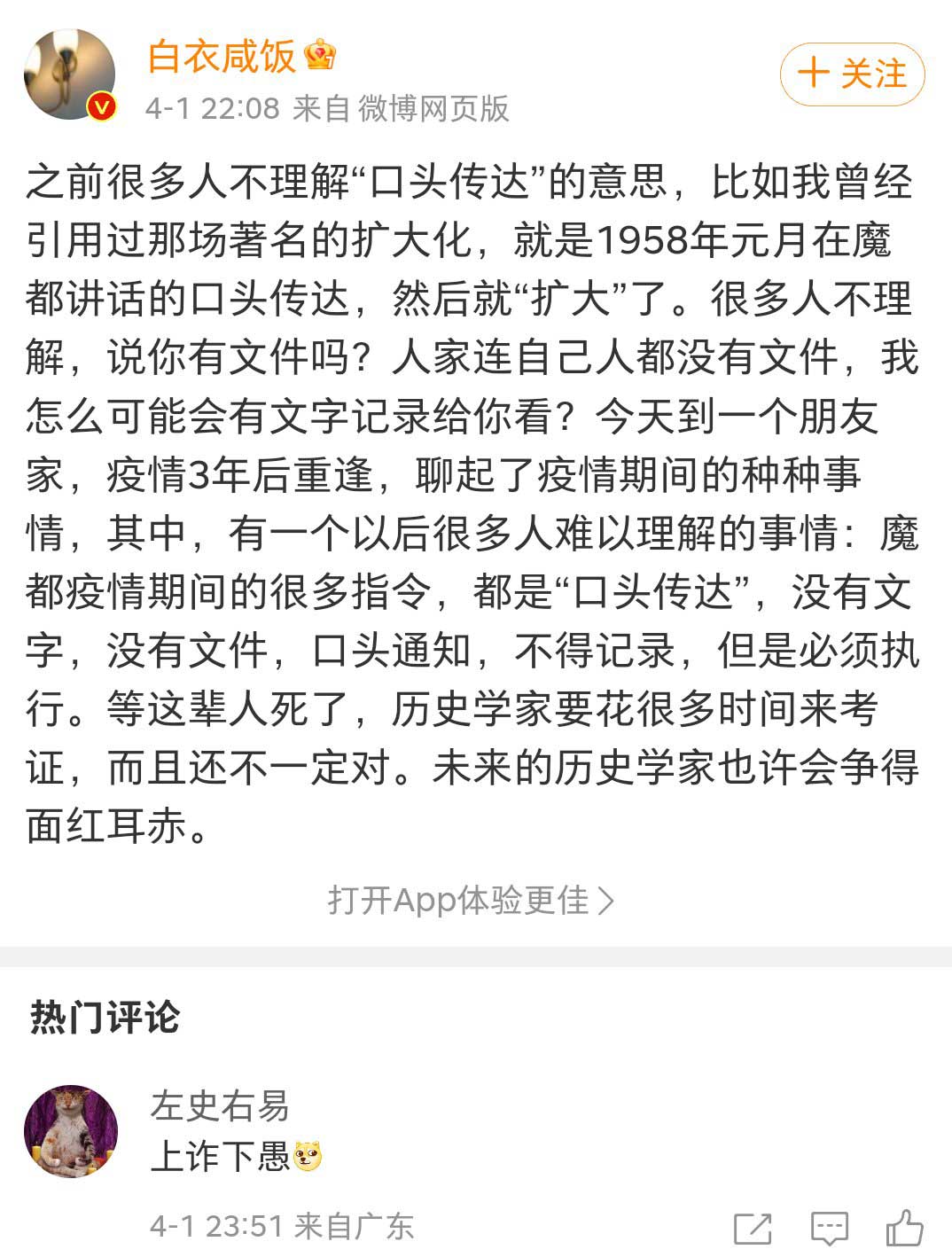Follow 白衣咸饭 with the 关注 button
This screenshot has width=952, height=1257.
pos(852,74)
